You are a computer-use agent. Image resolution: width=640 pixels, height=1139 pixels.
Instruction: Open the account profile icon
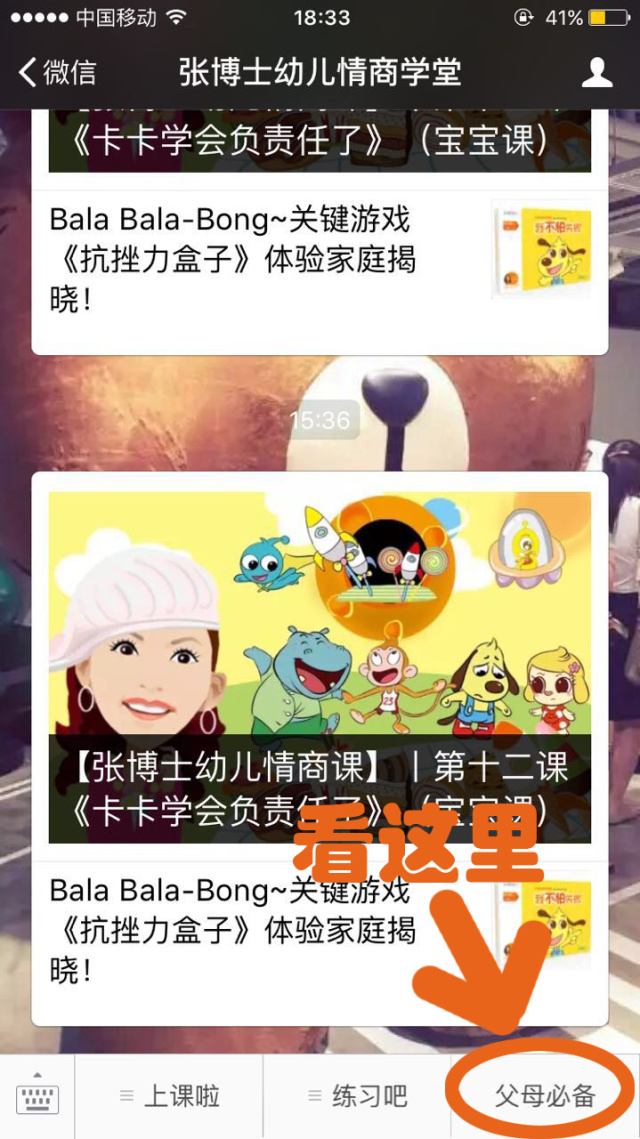[x=597, y=72]
